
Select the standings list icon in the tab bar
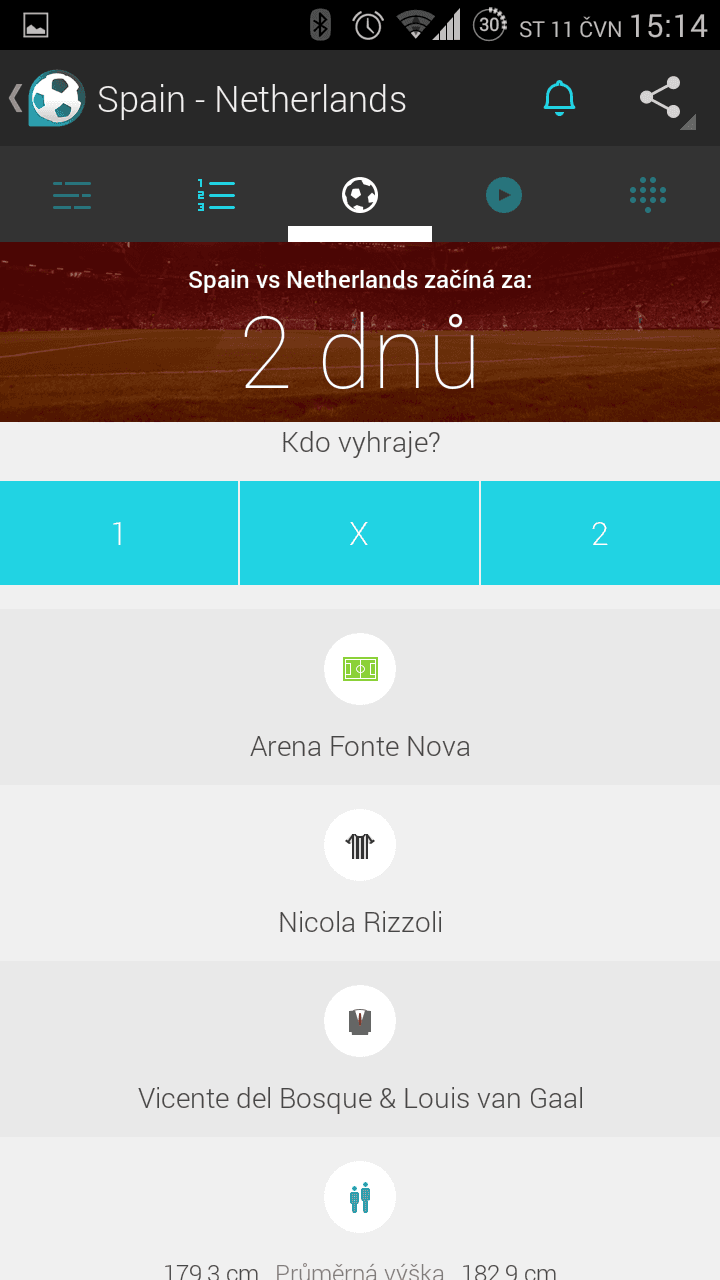215,195
